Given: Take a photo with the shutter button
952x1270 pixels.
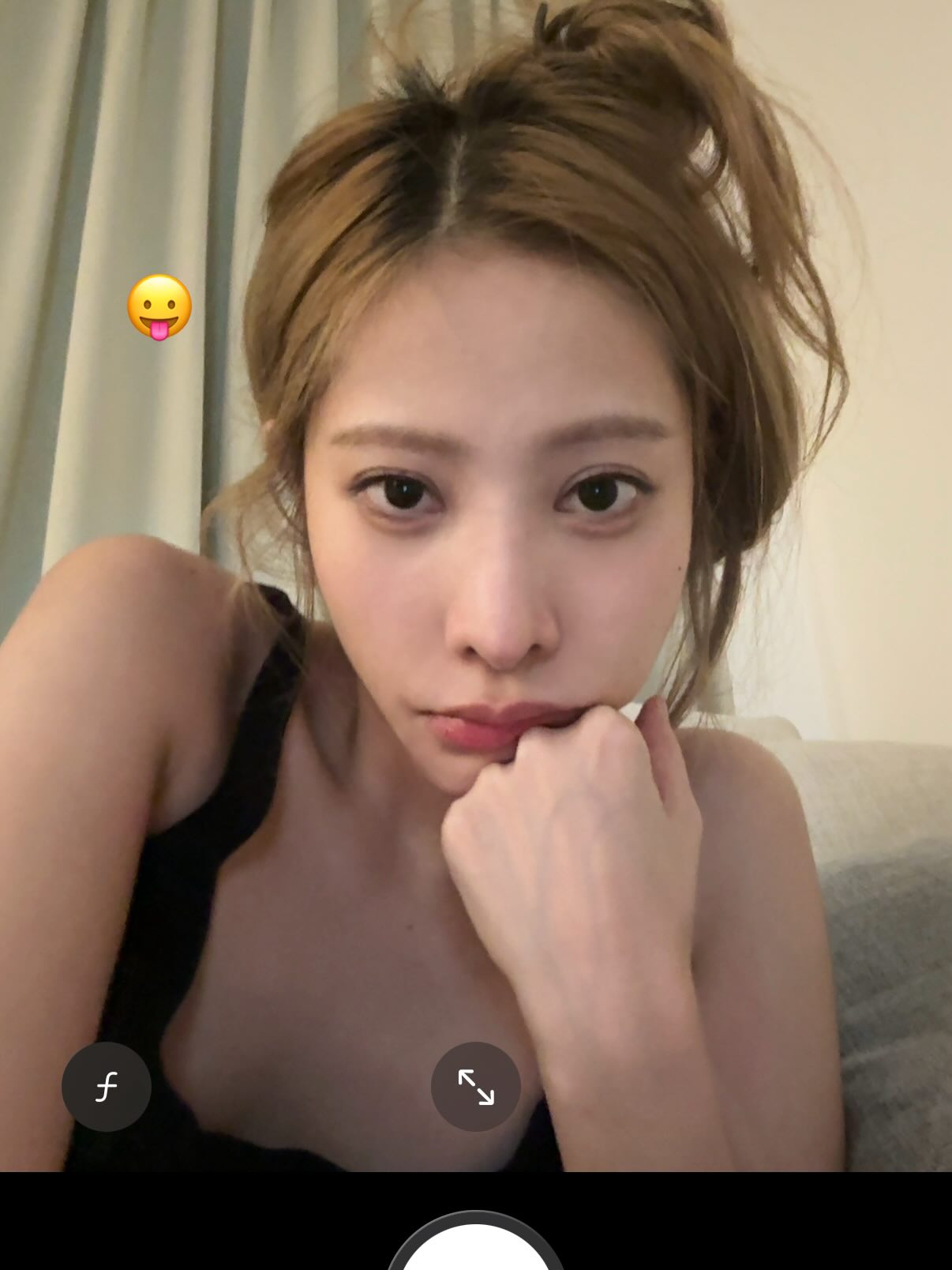Looking at the screenshot, I should 476,1252.
